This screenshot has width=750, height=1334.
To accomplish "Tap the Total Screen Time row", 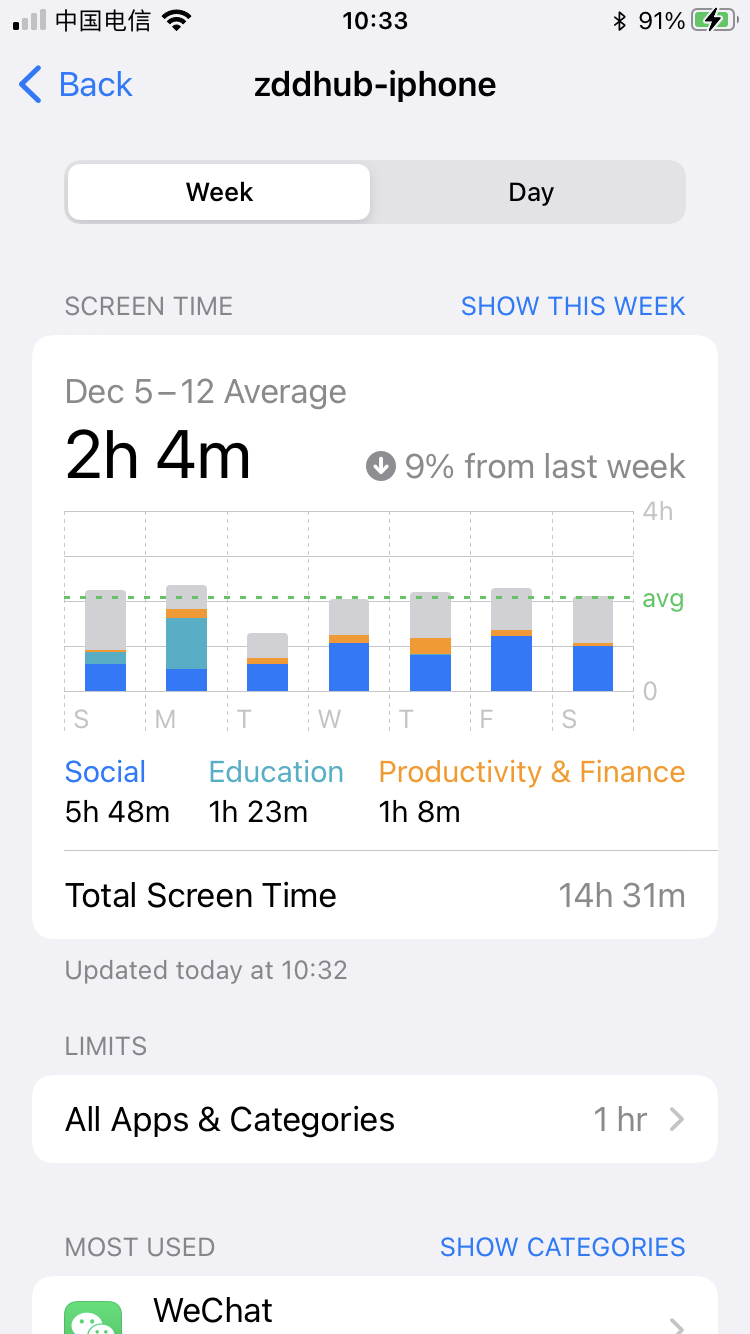I will point(375,895).
